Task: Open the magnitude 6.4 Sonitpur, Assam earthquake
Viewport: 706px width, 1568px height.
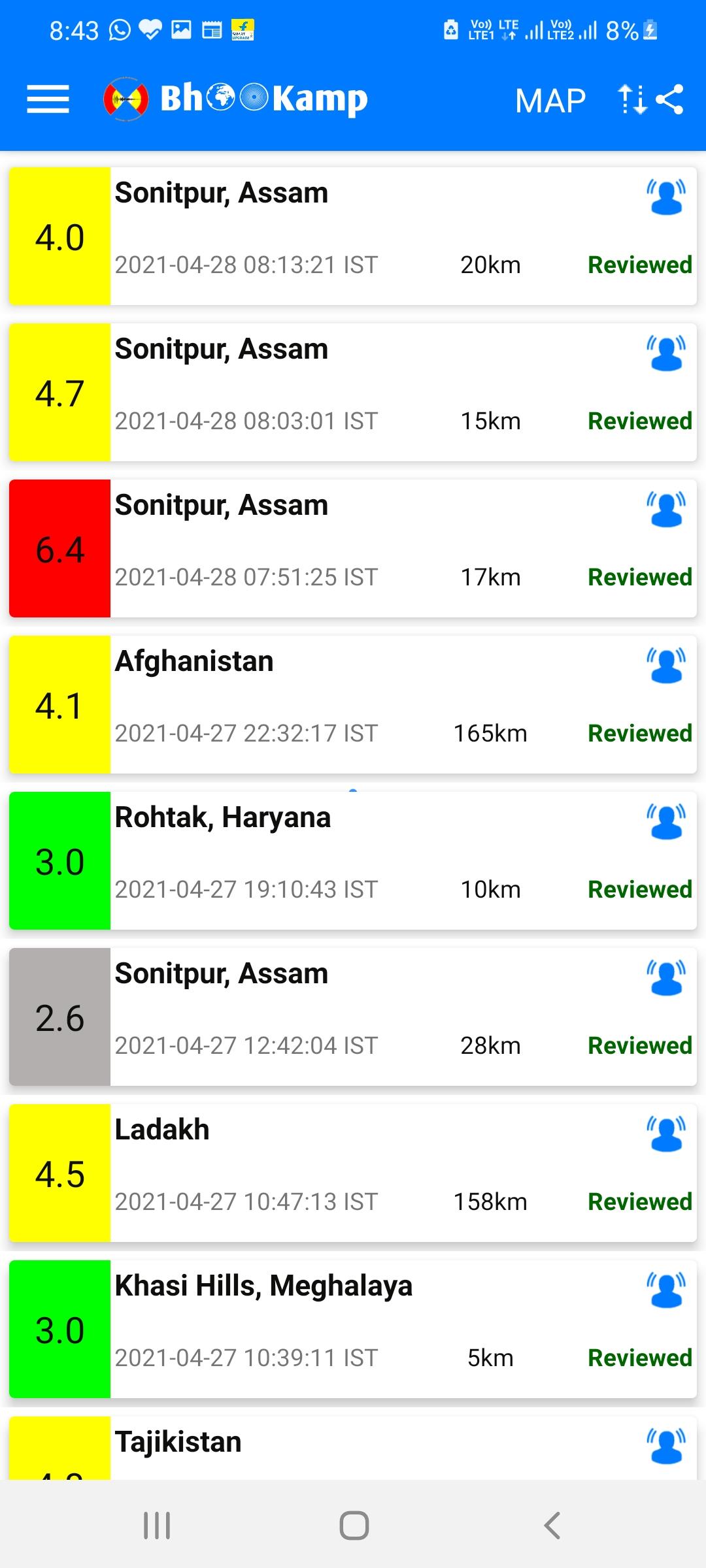Action: (353, 549)
